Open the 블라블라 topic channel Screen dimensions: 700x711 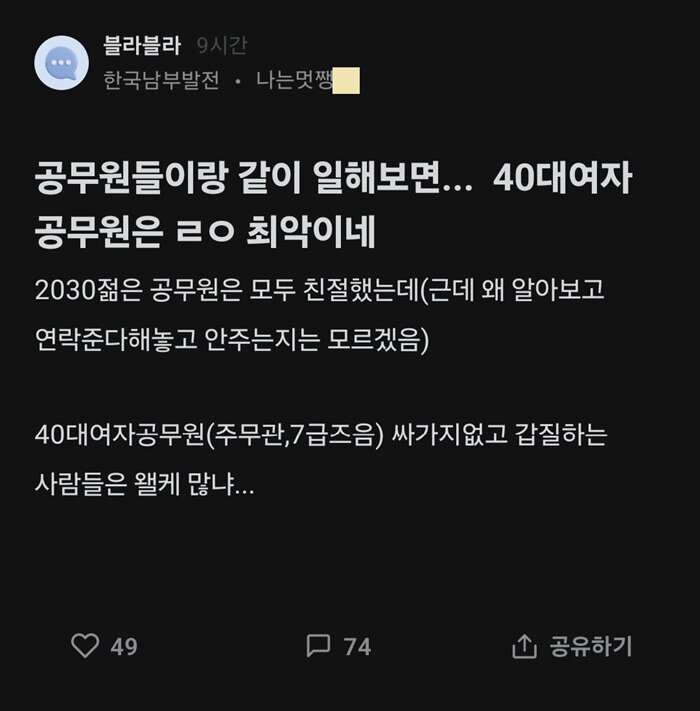click(x=142, y=45)
